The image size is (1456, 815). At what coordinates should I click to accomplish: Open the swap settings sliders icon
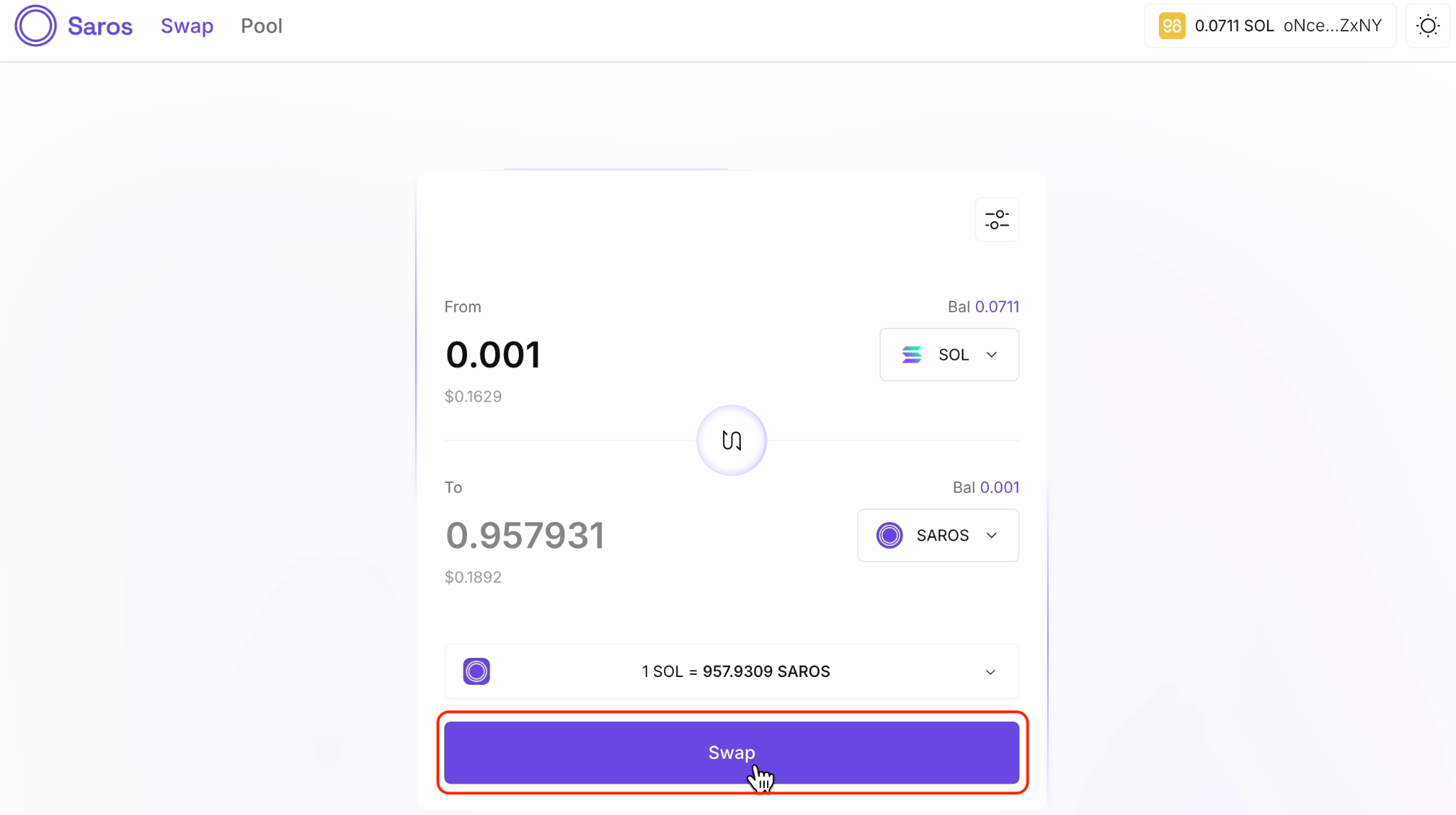(x=997, y=220)
